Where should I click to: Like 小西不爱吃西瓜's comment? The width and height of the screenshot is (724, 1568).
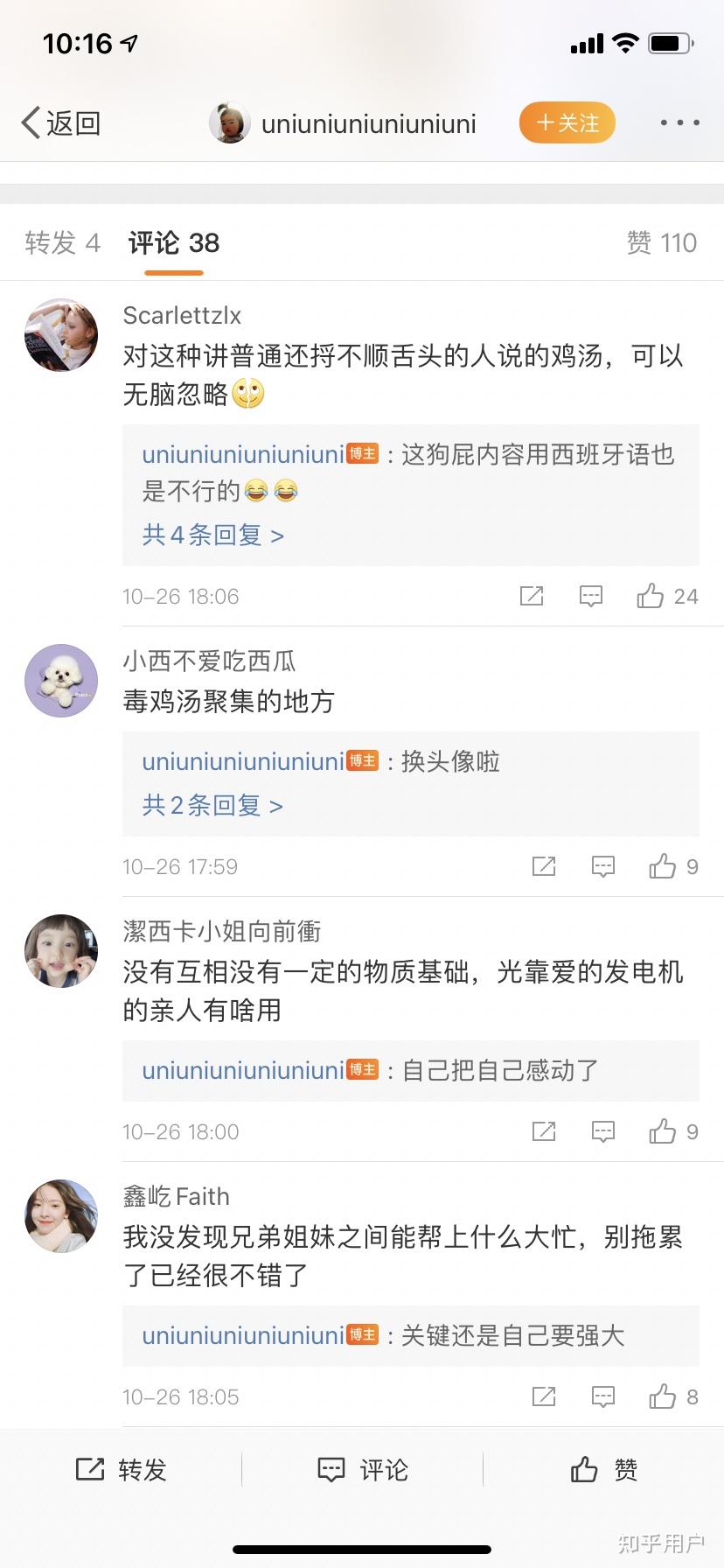pyautogui.click(x=663, y=867)
